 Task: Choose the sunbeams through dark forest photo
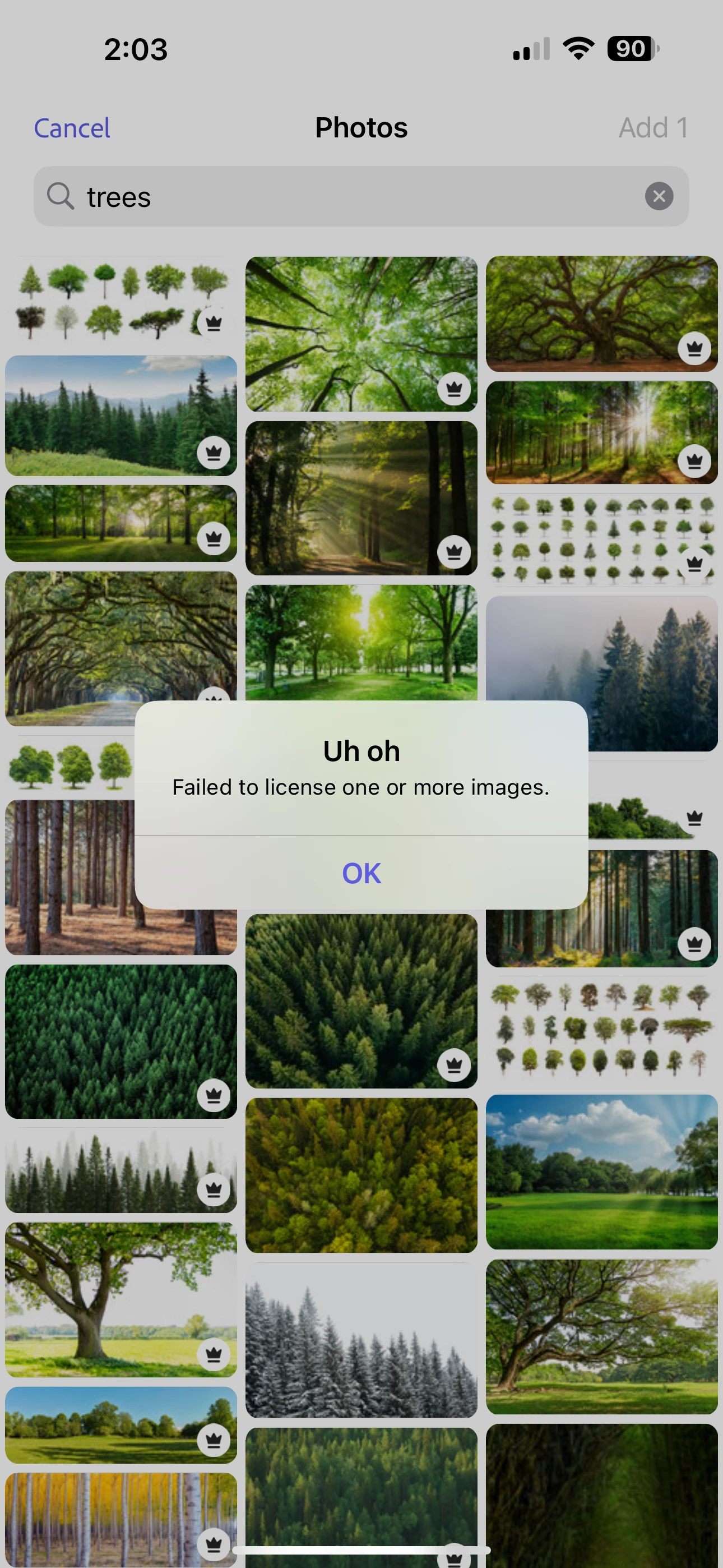click(361, 498)
